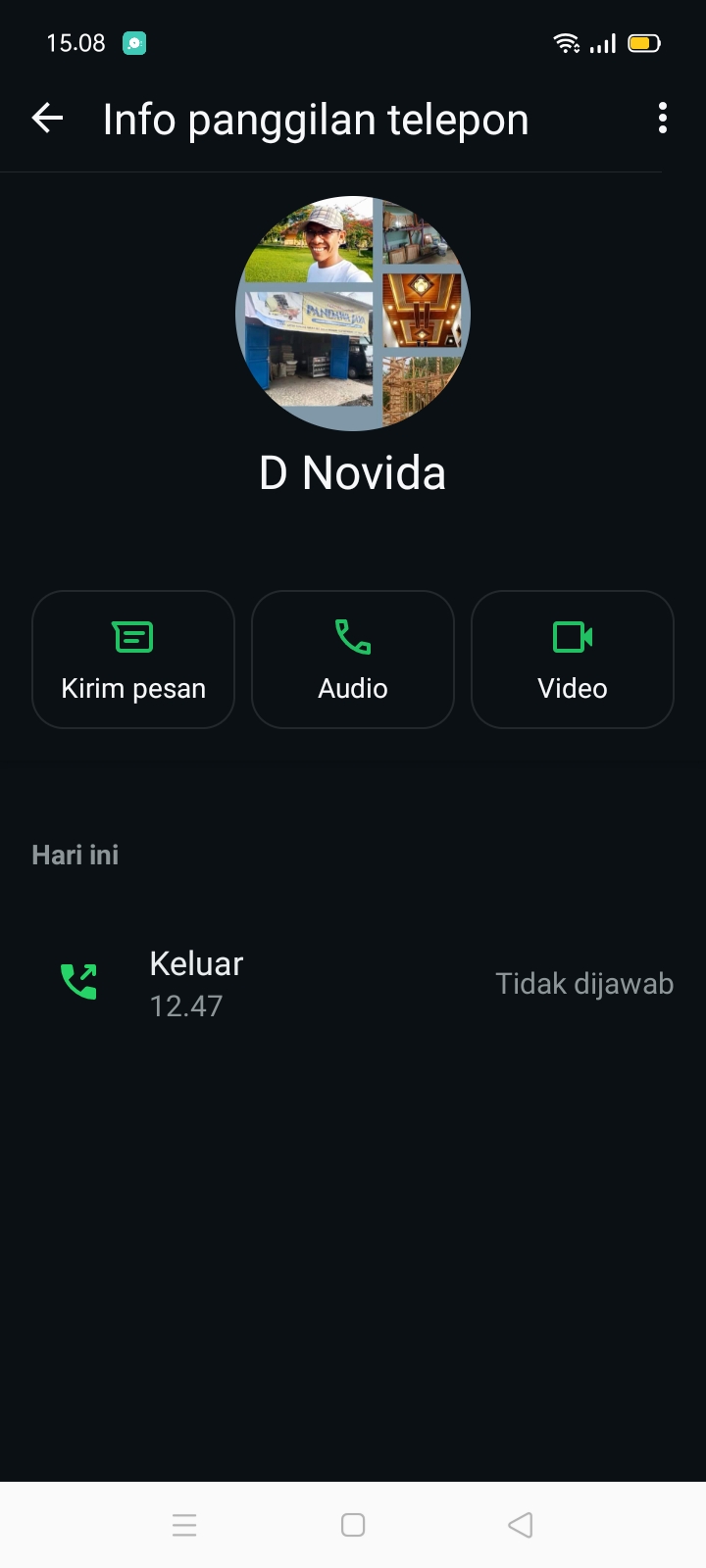Tap the notification icon beside the clock
Viewport: 706px width, 1568px height.
click(134, 43)
